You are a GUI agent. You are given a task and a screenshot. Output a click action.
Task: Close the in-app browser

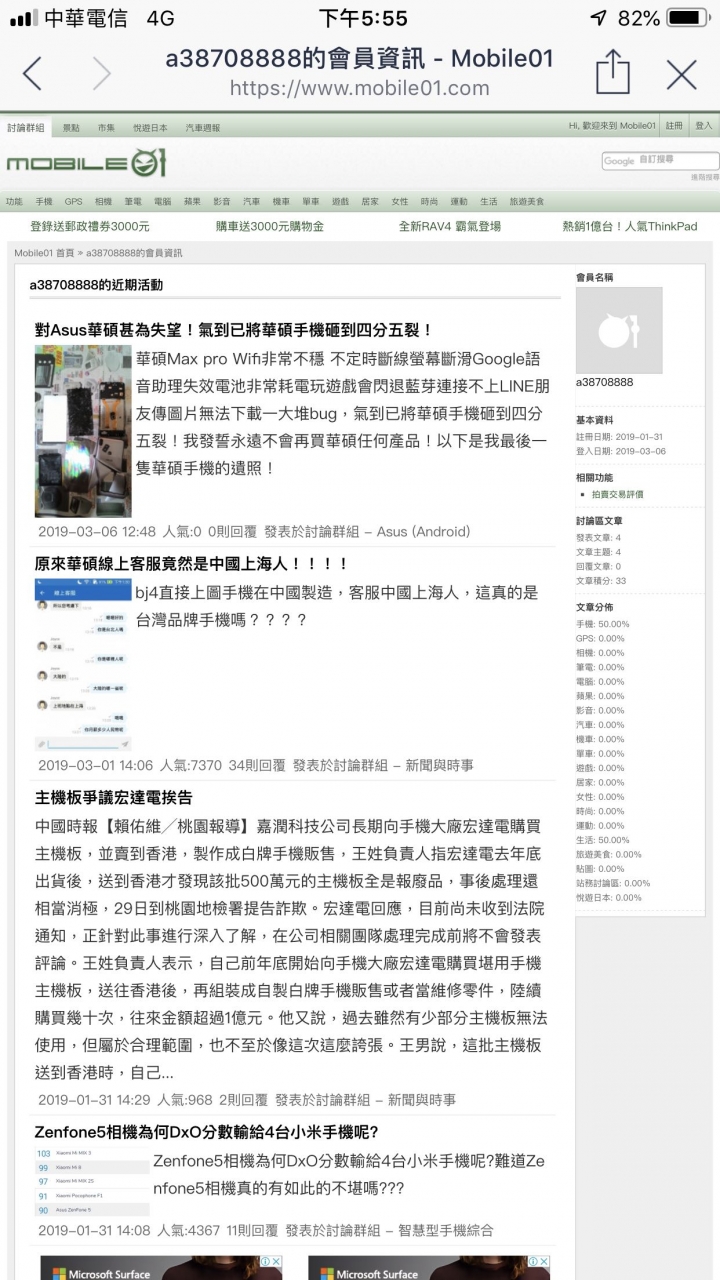[x=682, y=74]
